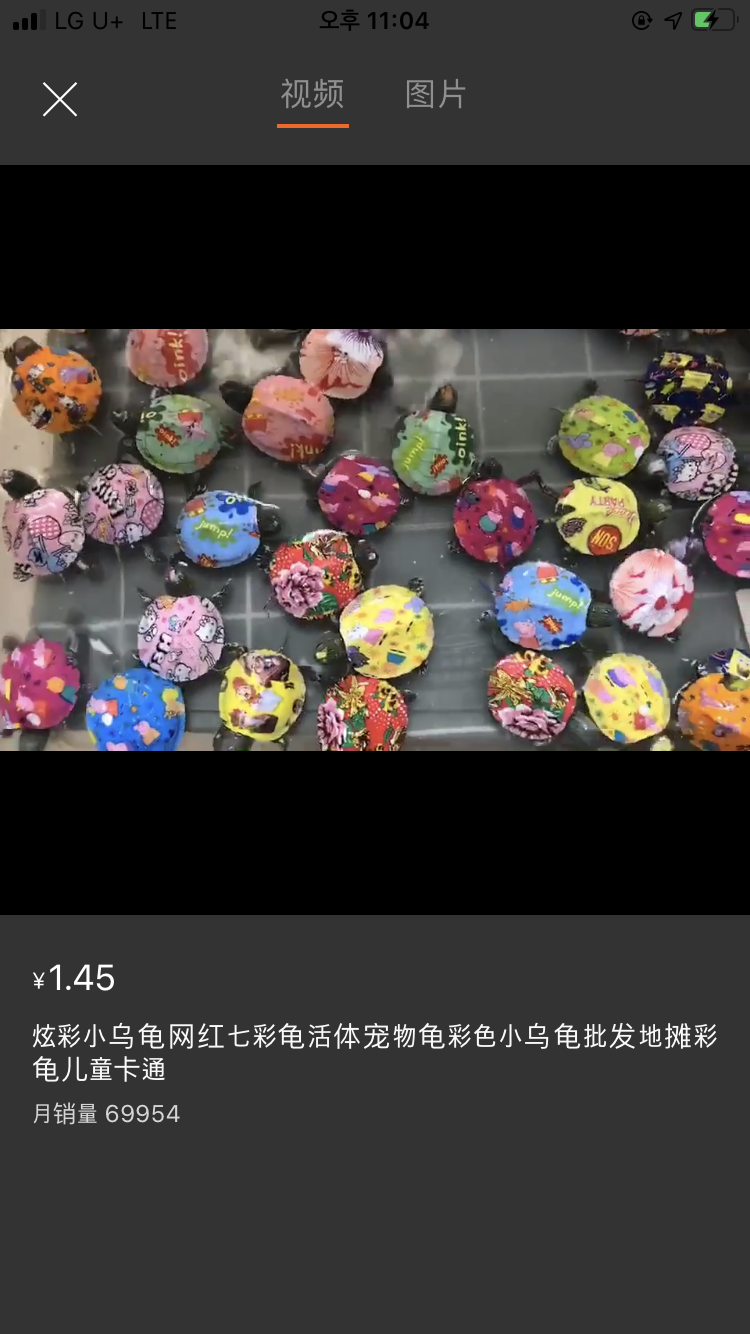Screen dimensions: 750x1334
Task: Close the media viewer
Action: point(60,99)
